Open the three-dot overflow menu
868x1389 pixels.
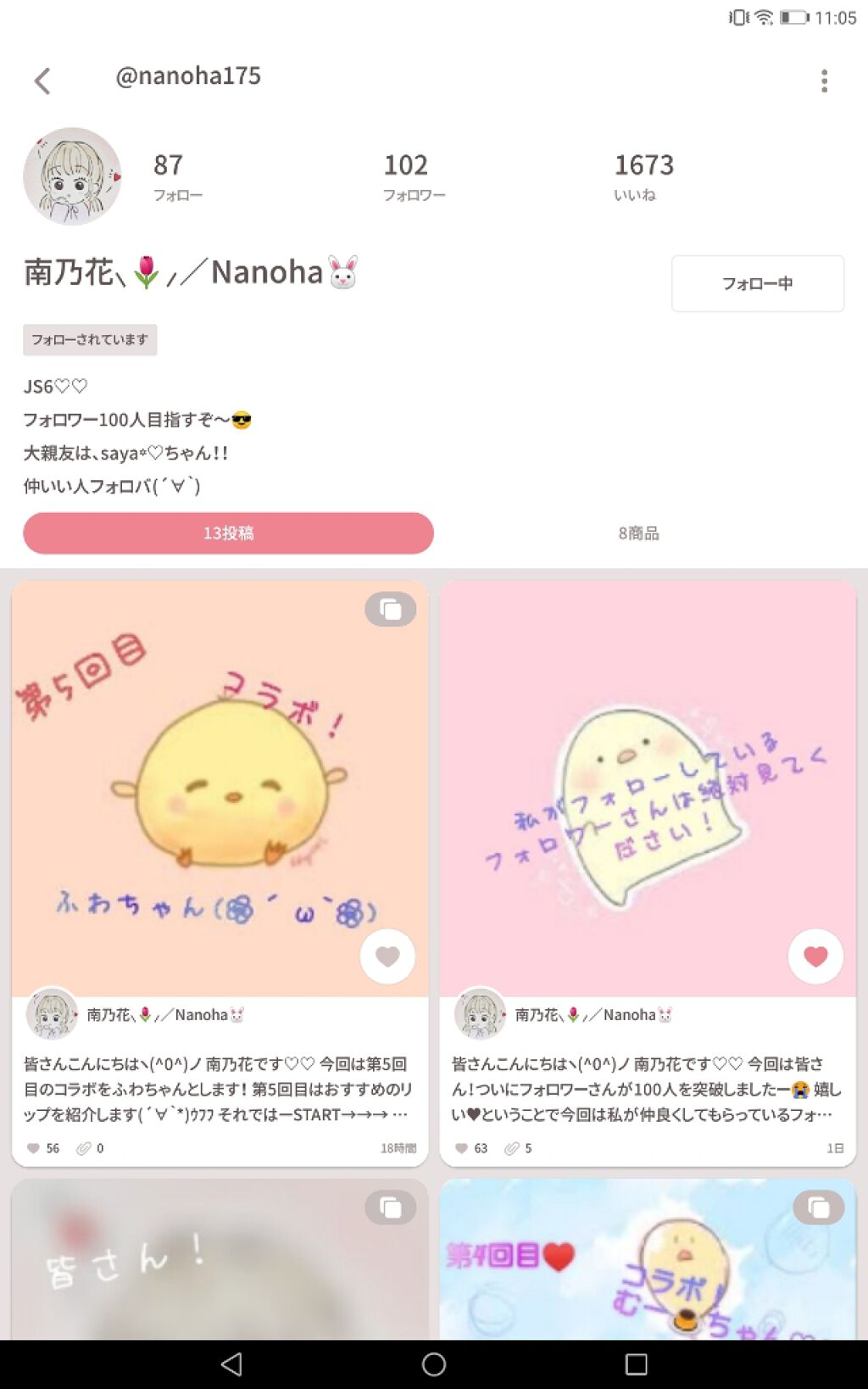(823, 79)
